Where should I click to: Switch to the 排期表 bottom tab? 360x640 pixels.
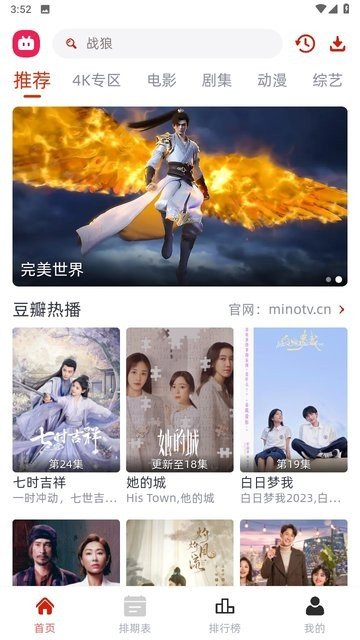coord(135,614)
